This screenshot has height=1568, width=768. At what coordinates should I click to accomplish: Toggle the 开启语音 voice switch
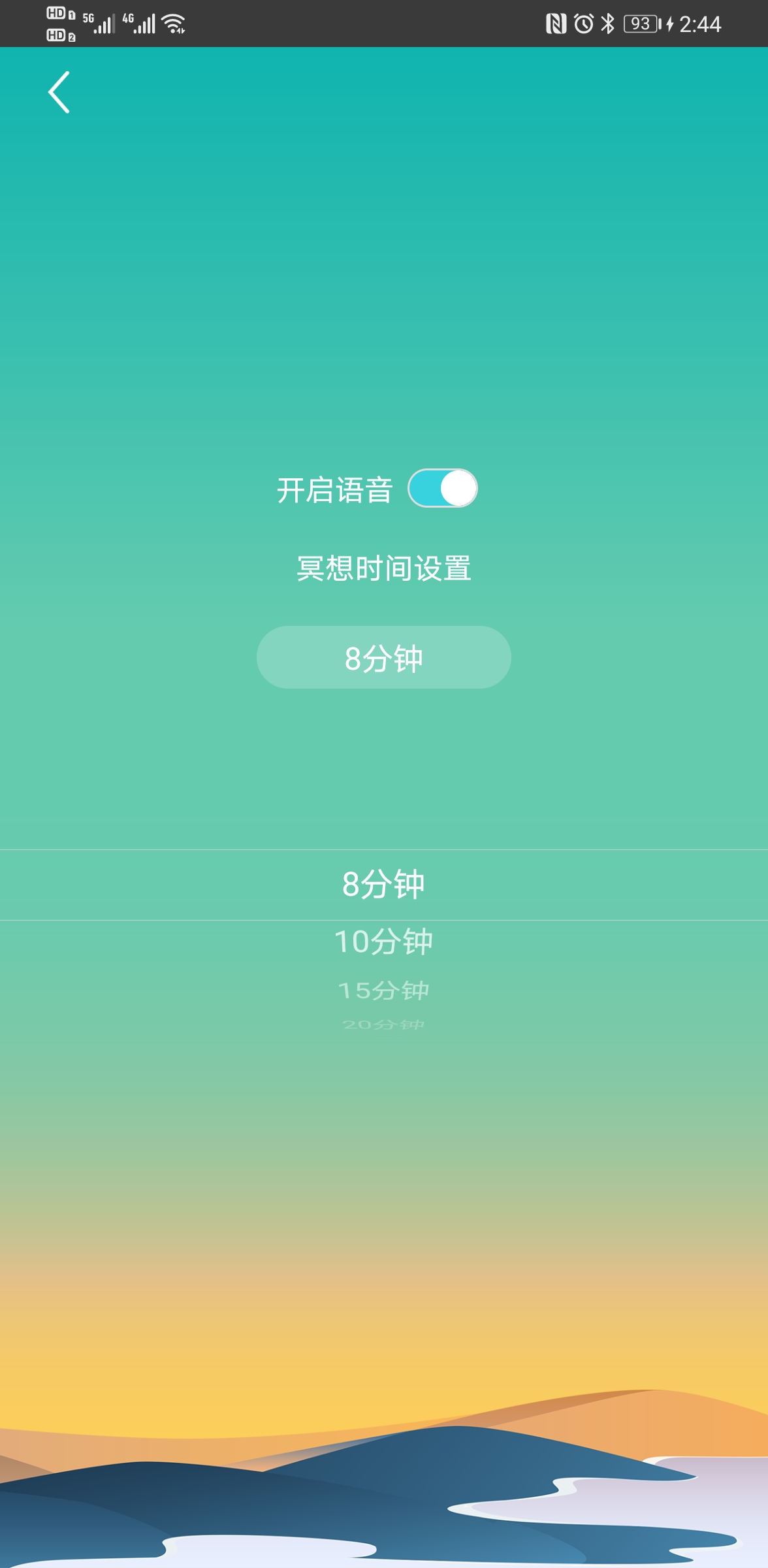[x=443, y=488]
